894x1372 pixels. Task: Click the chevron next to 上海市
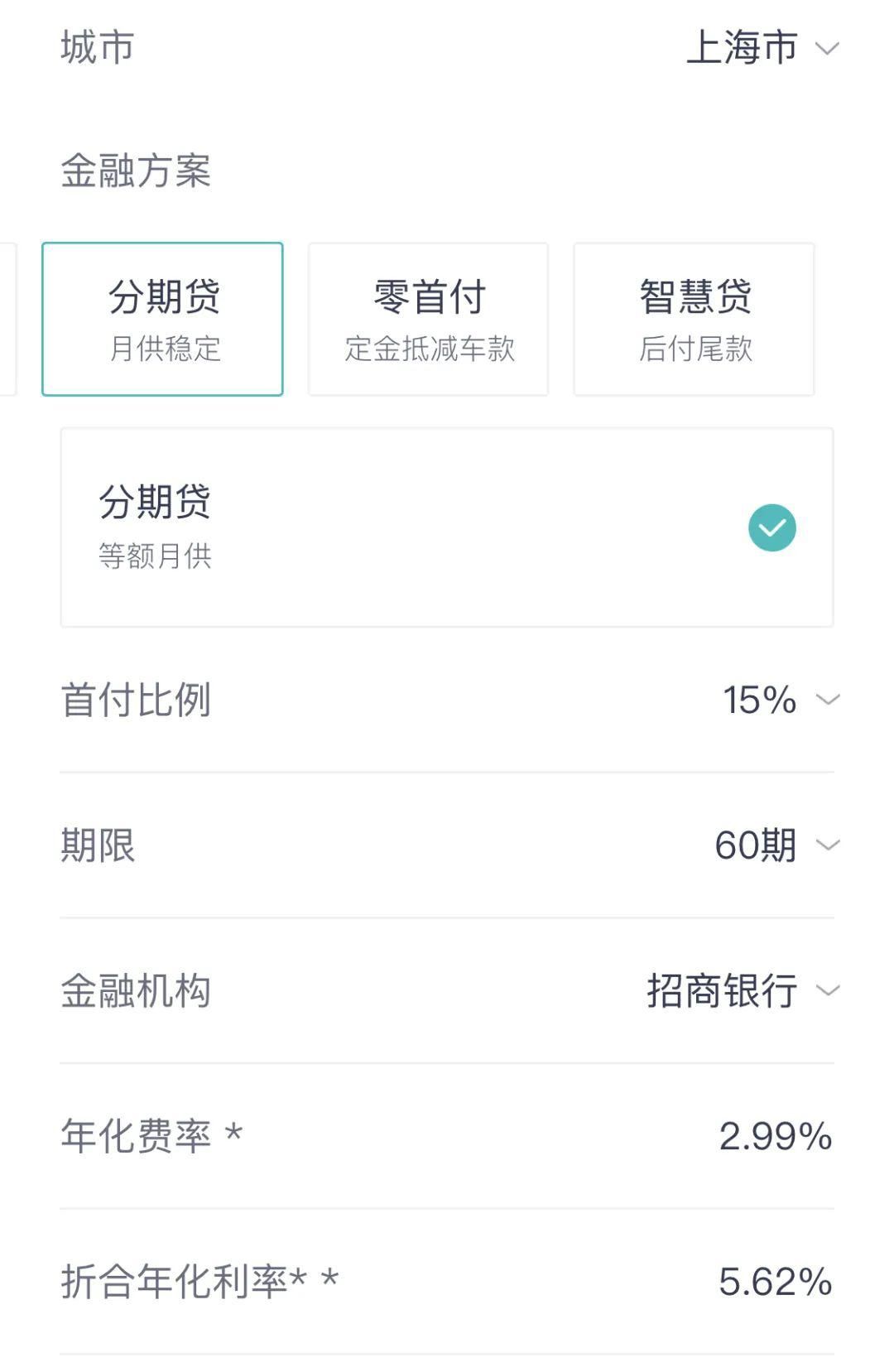[x=829, y=50]
